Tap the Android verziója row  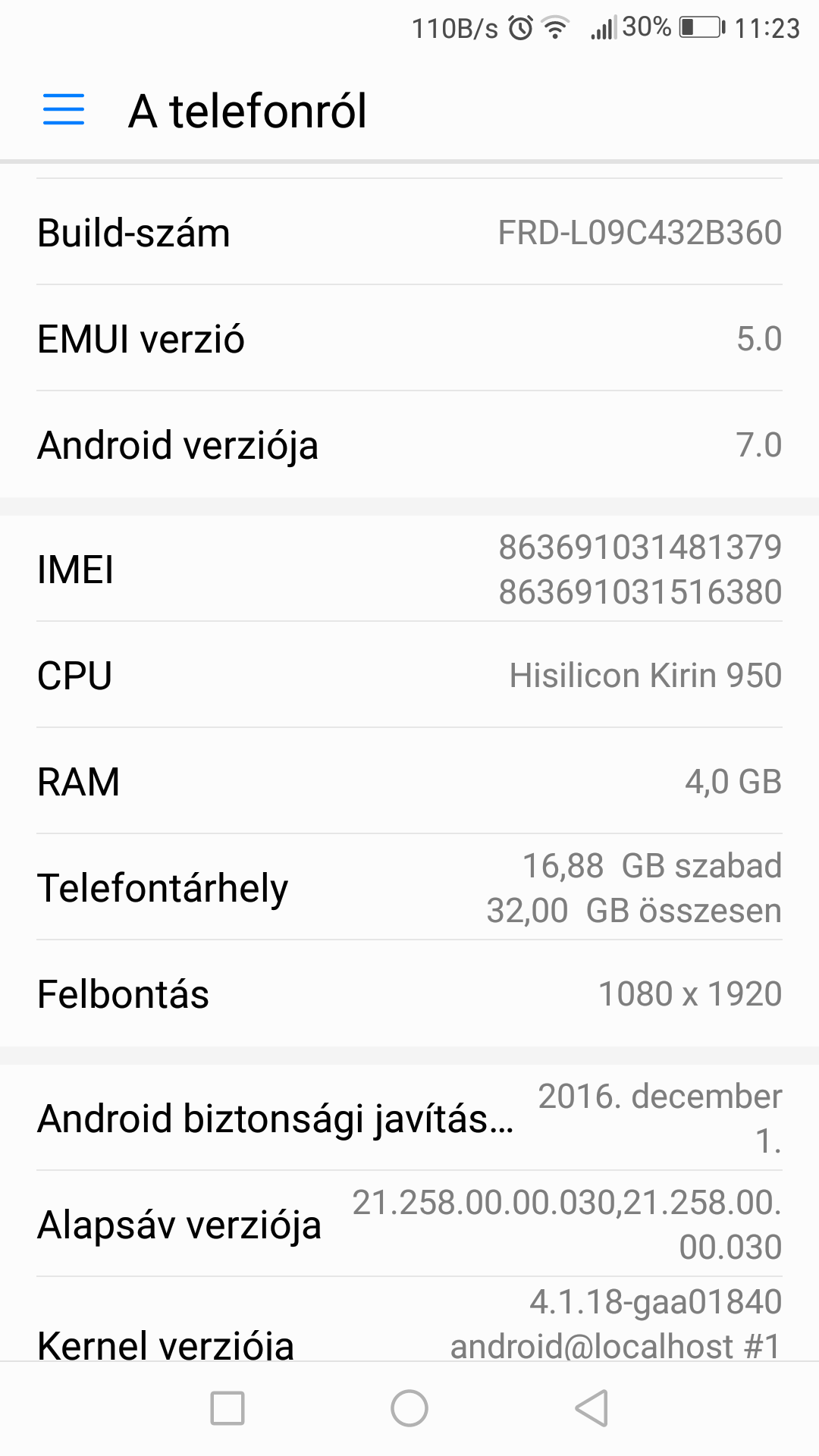[x=409, y=444]
